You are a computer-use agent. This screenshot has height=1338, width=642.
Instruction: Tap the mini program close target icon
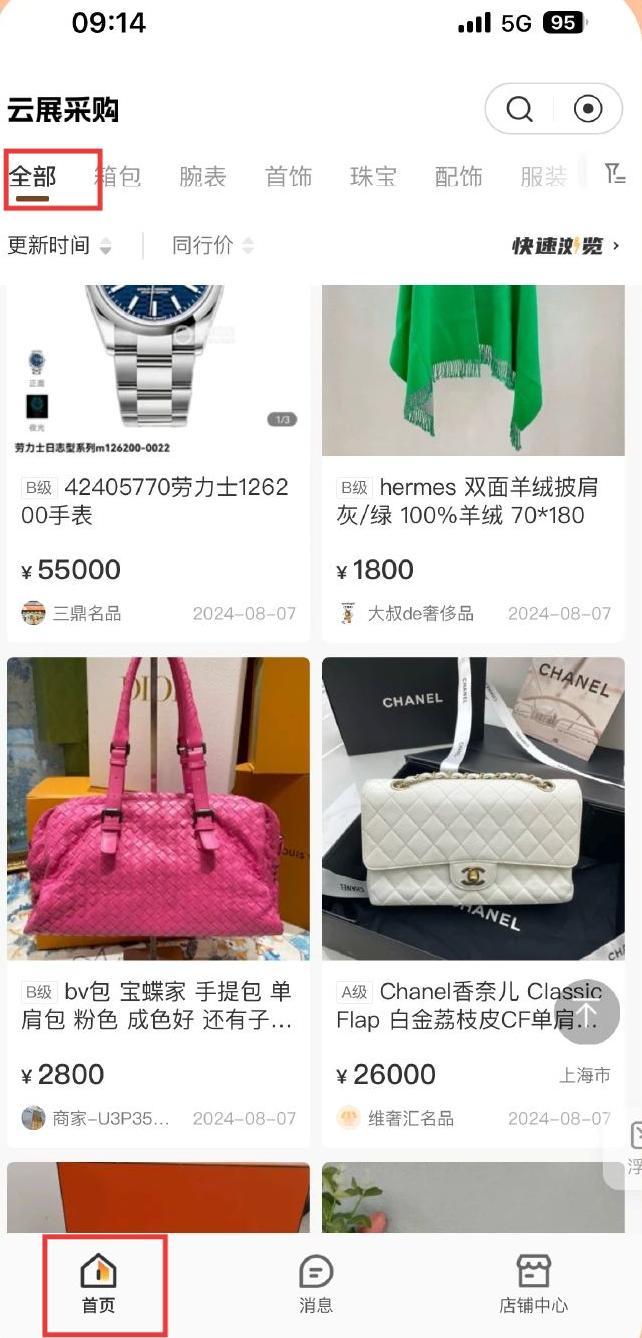click(x=588, y=109)
